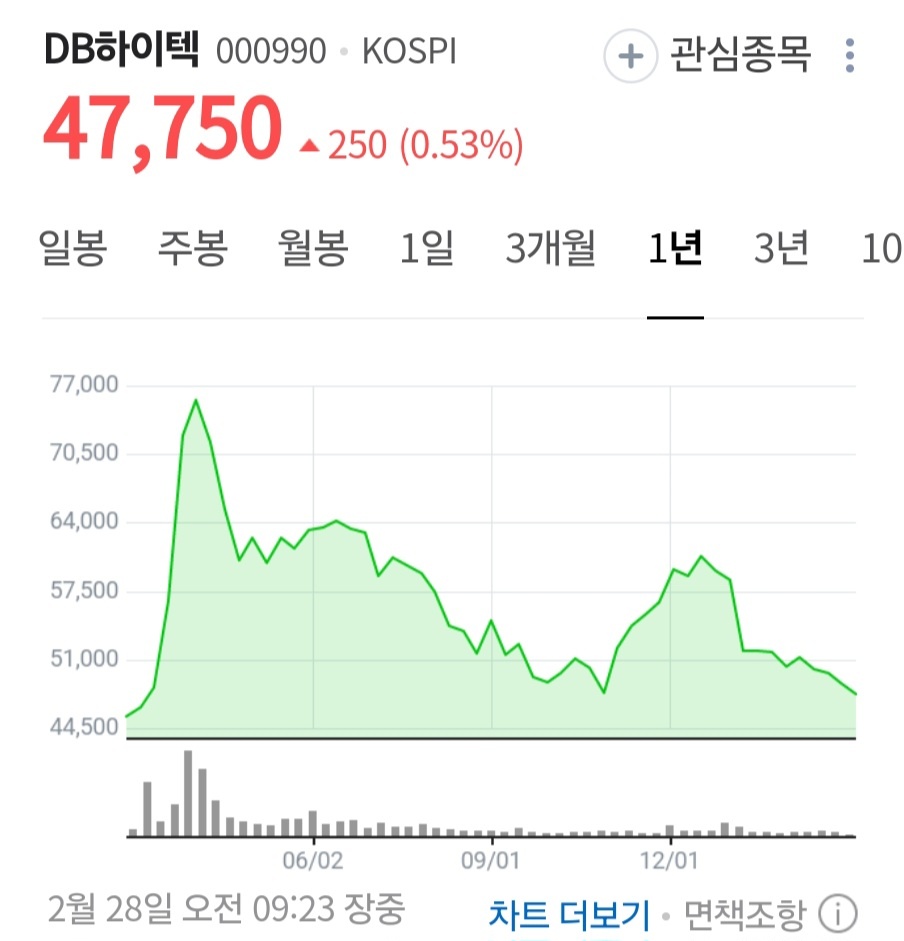Switch to the 3년 chart period
Screen dimensions: 904x941
pos(781,248)
